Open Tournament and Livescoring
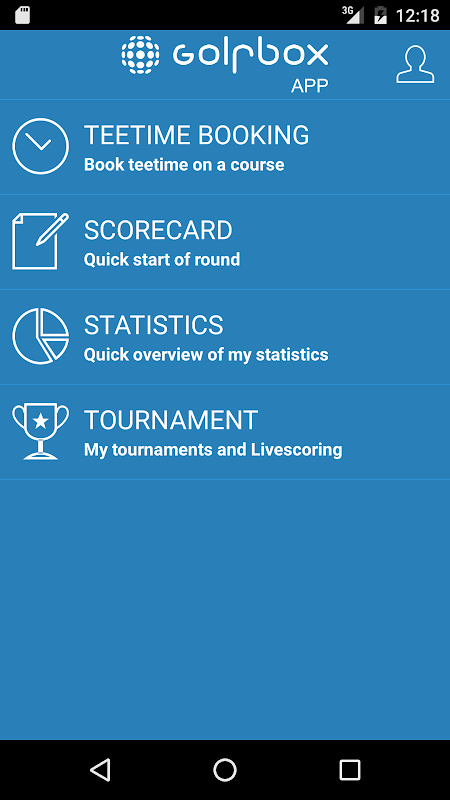The image size is (450, 800). pos(225,432)
